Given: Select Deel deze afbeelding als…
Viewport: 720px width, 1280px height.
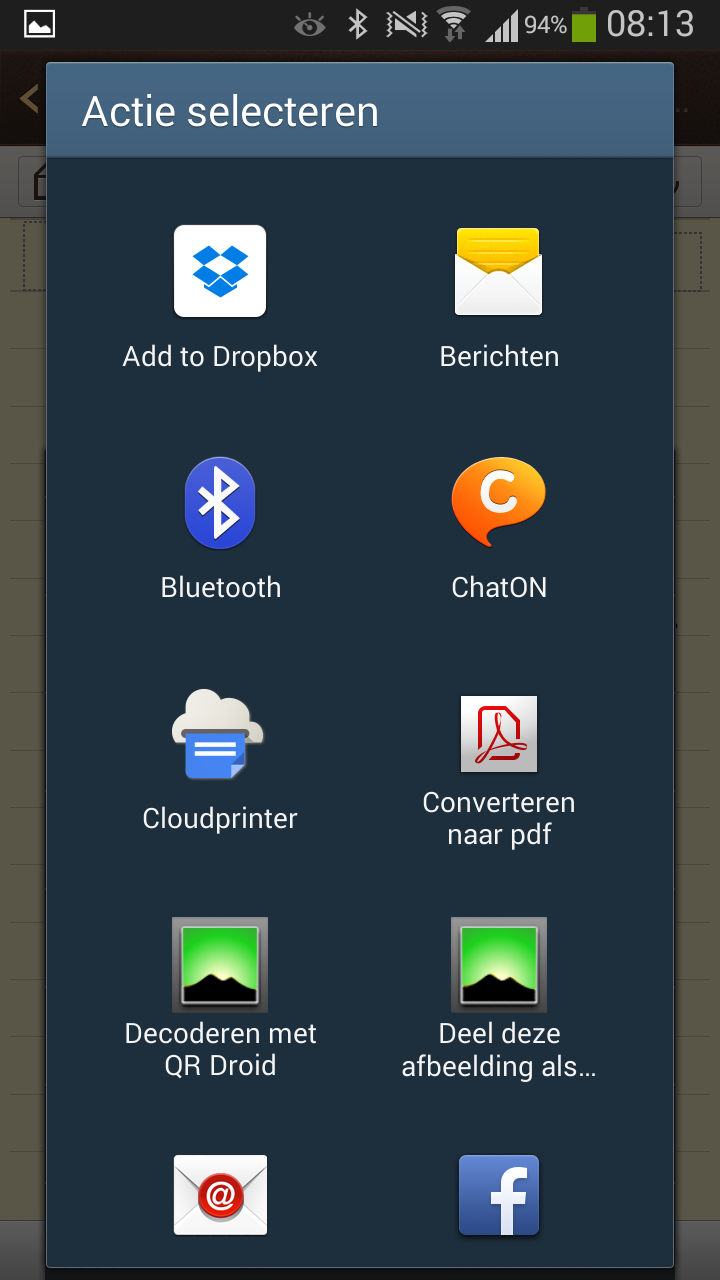Looking at the screenshot, I should [x=499, y=998].
